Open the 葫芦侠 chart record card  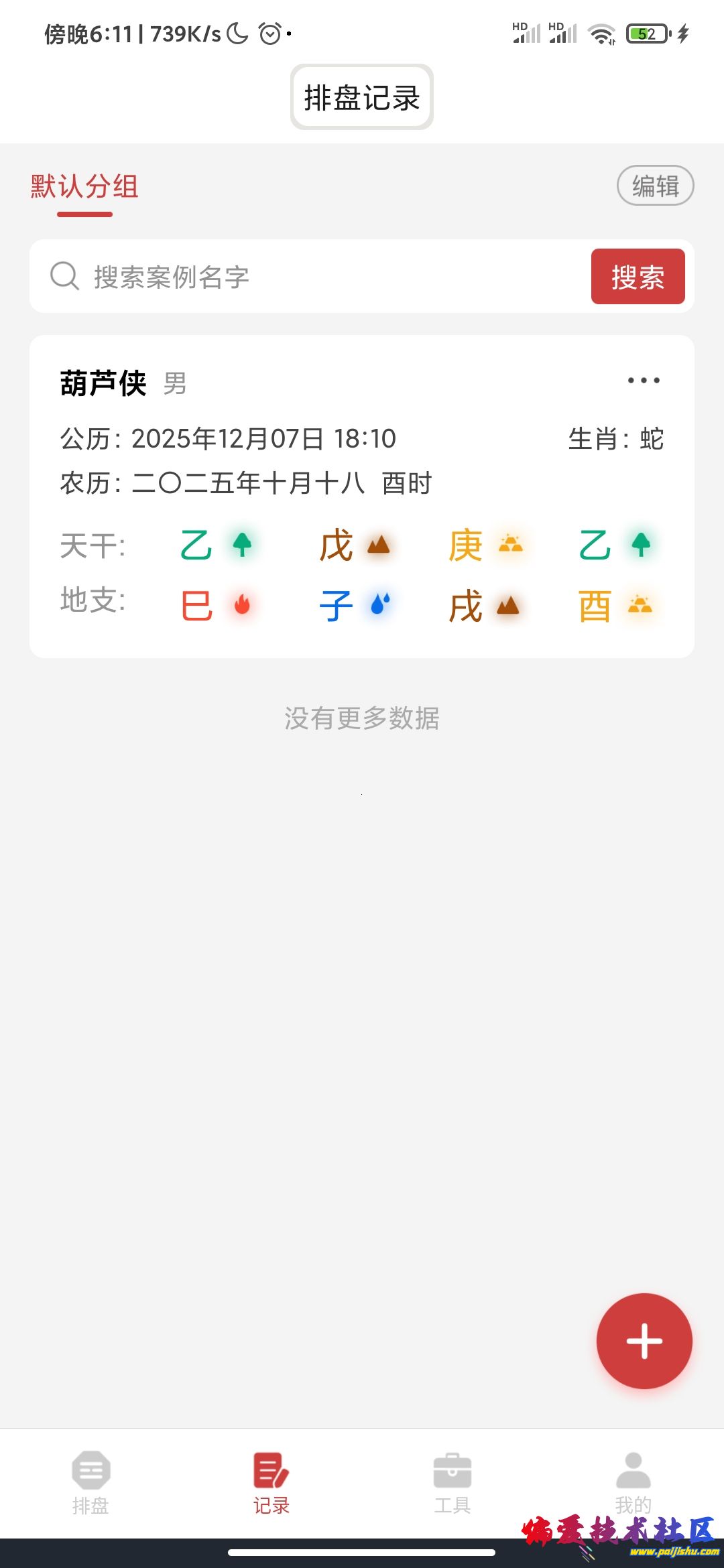tap(362, 496)
